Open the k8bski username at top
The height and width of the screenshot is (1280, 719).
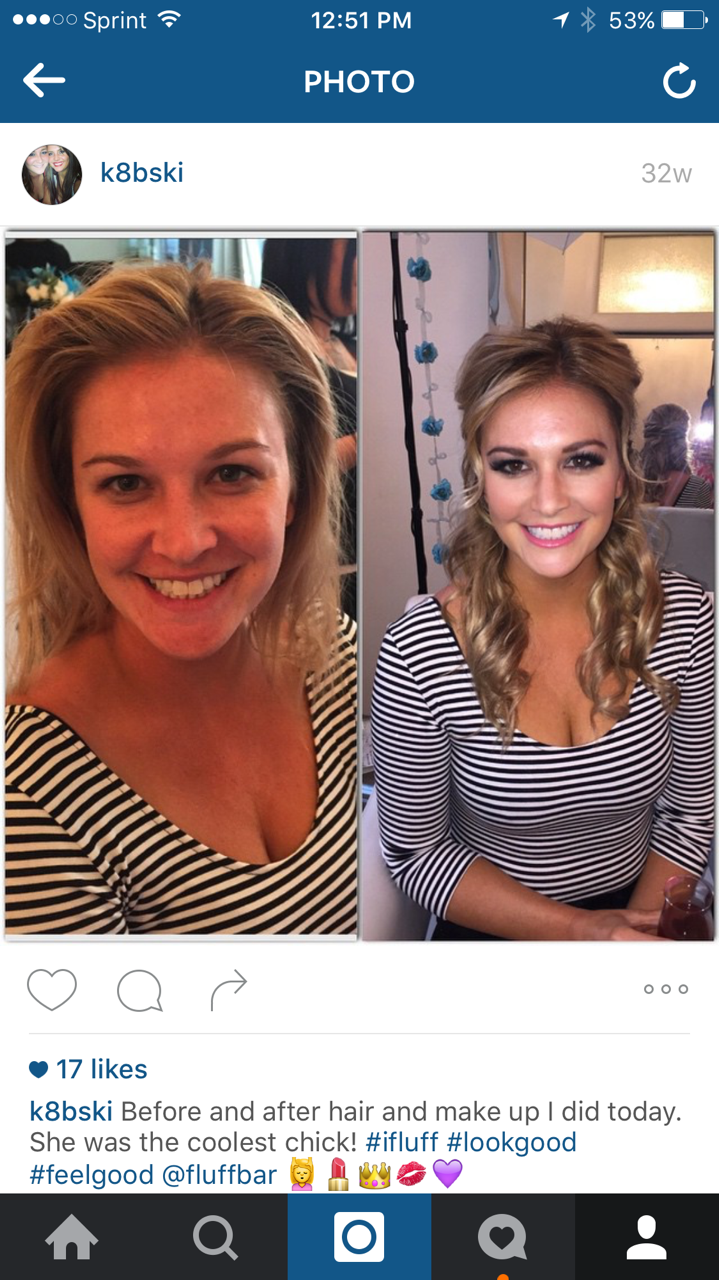point(142,172)
